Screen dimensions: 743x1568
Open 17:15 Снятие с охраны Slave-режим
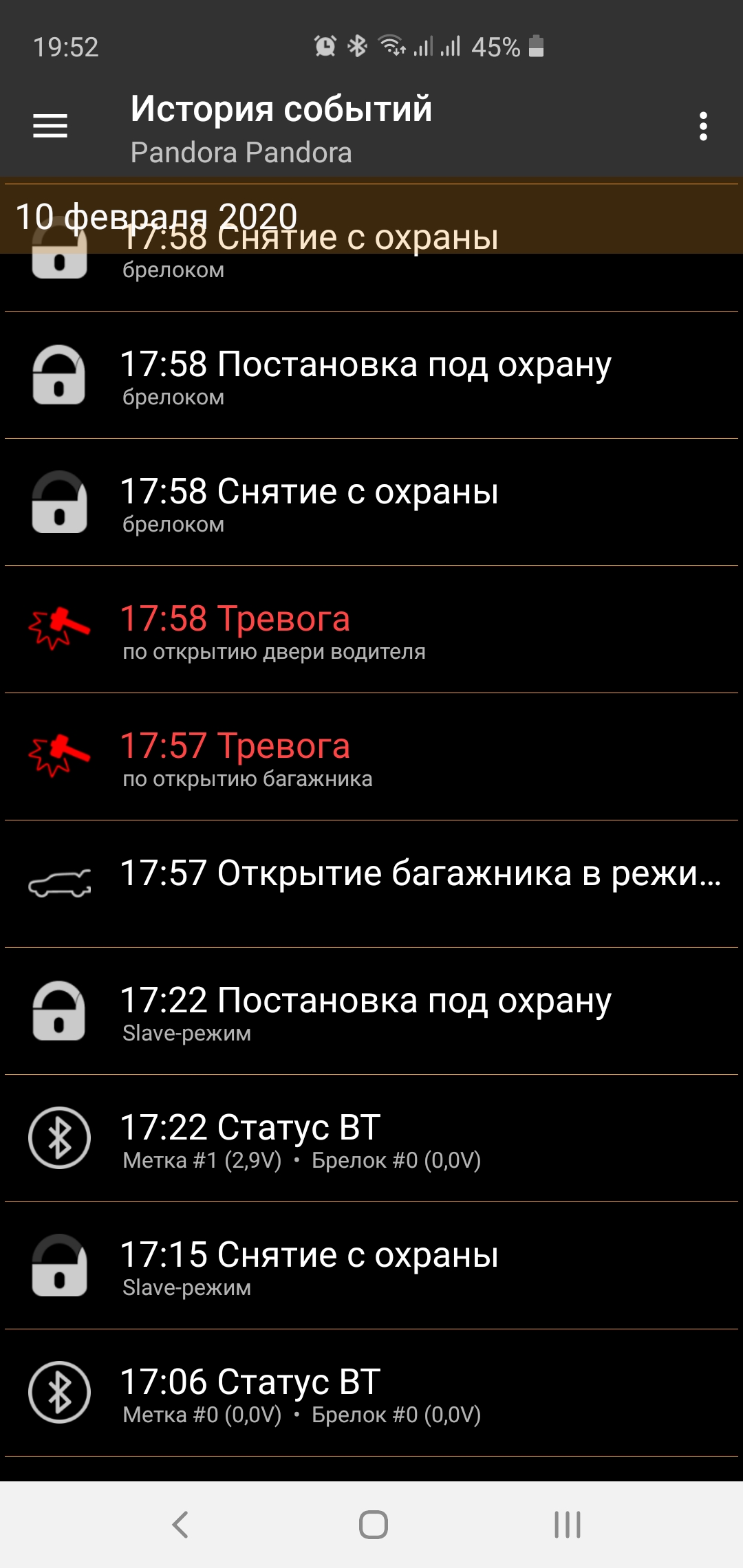coord(371,1266)
